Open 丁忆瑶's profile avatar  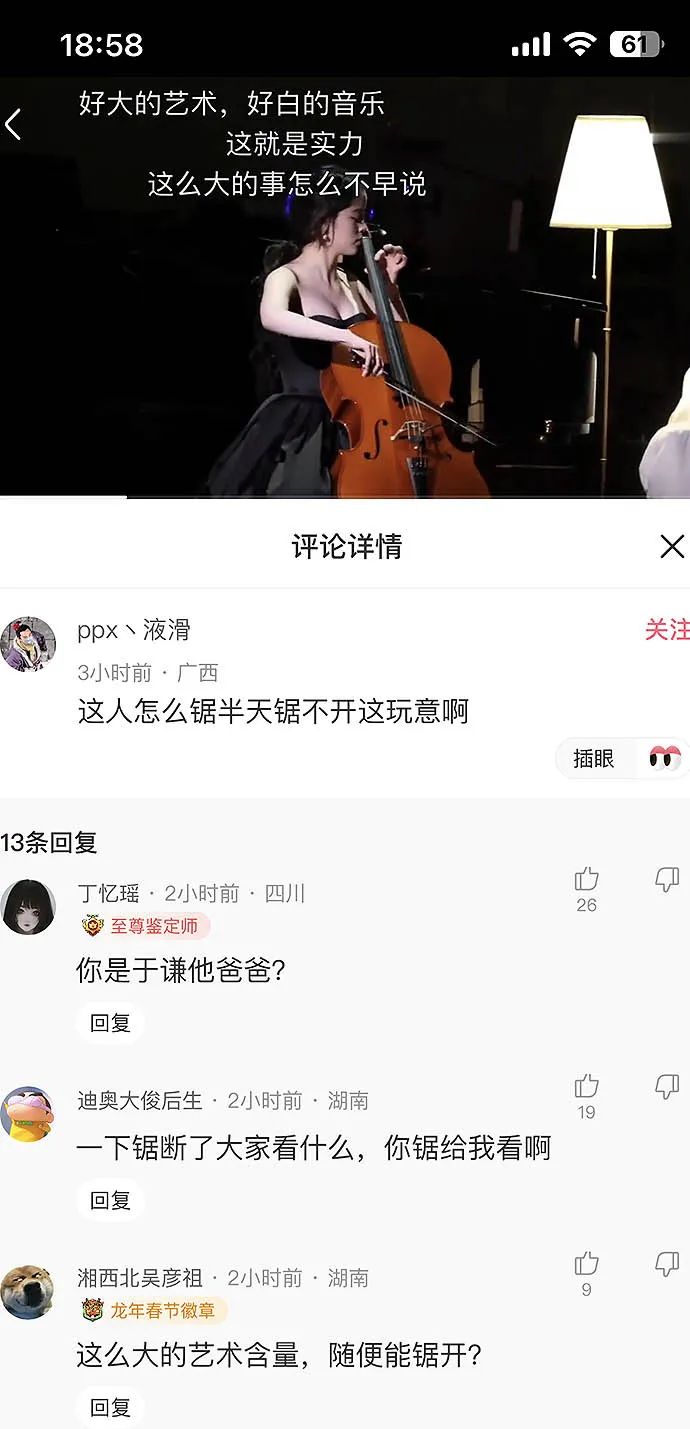28,907
